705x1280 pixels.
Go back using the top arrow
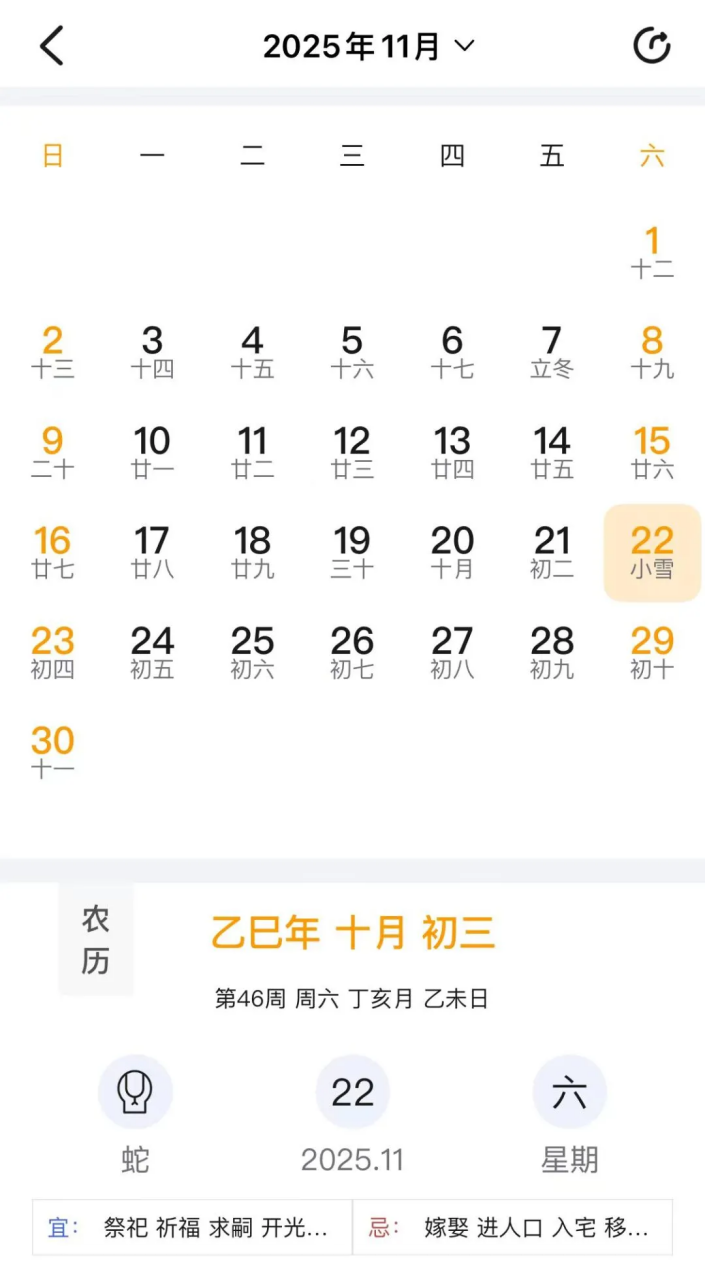pos(52,46)
